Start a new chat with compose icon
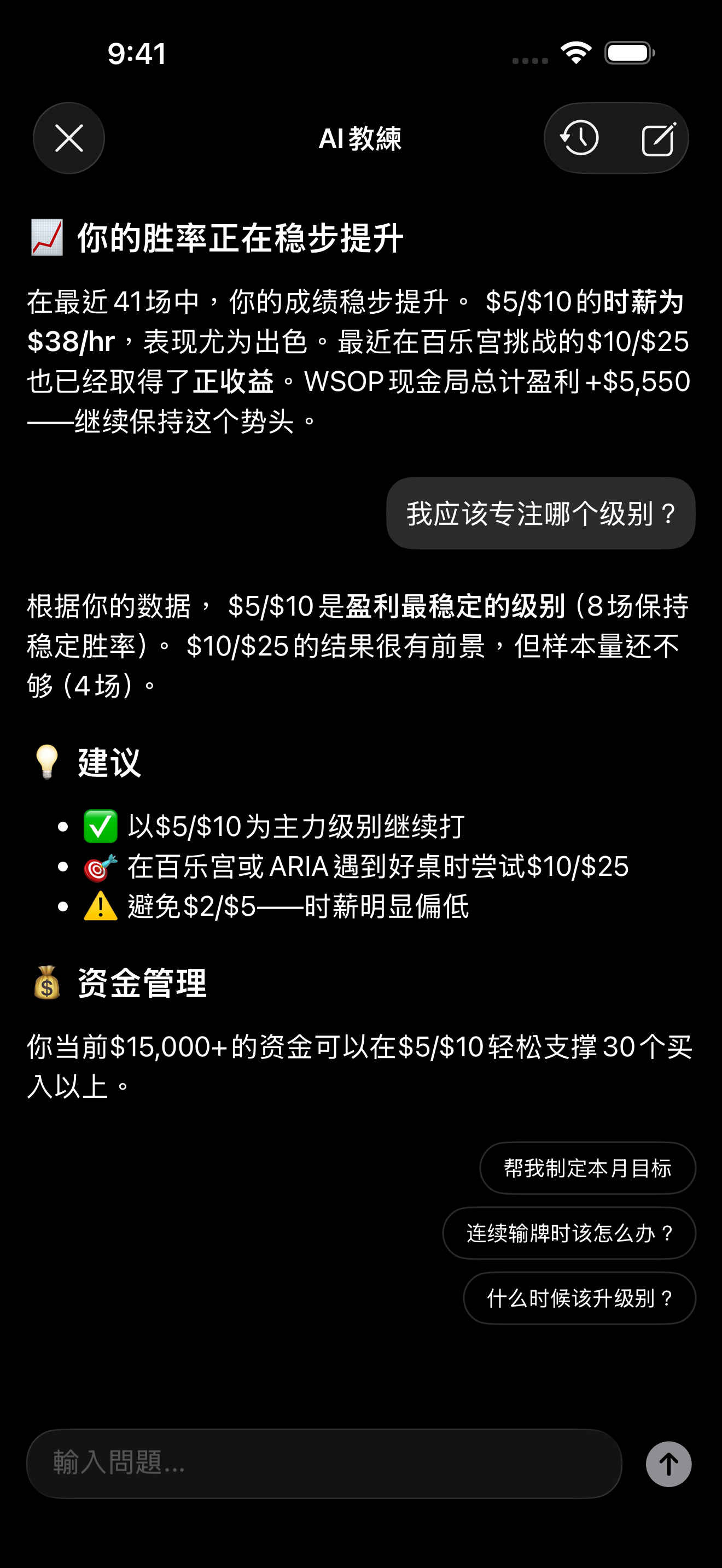Image resolution: width=722 pixels, height=1568 pixels. click(658, 139)
